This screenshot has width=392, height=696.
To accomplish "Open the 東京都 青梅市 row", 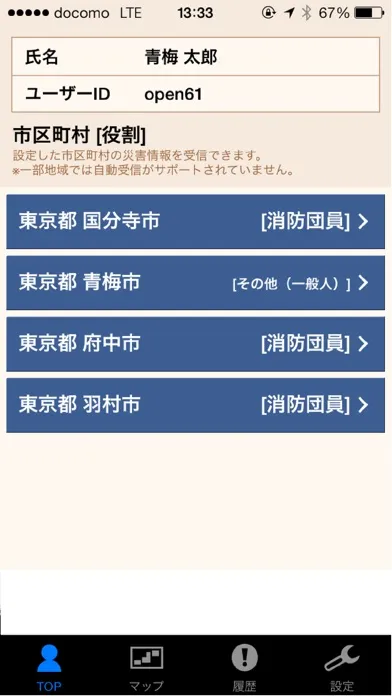I will 195,283.
